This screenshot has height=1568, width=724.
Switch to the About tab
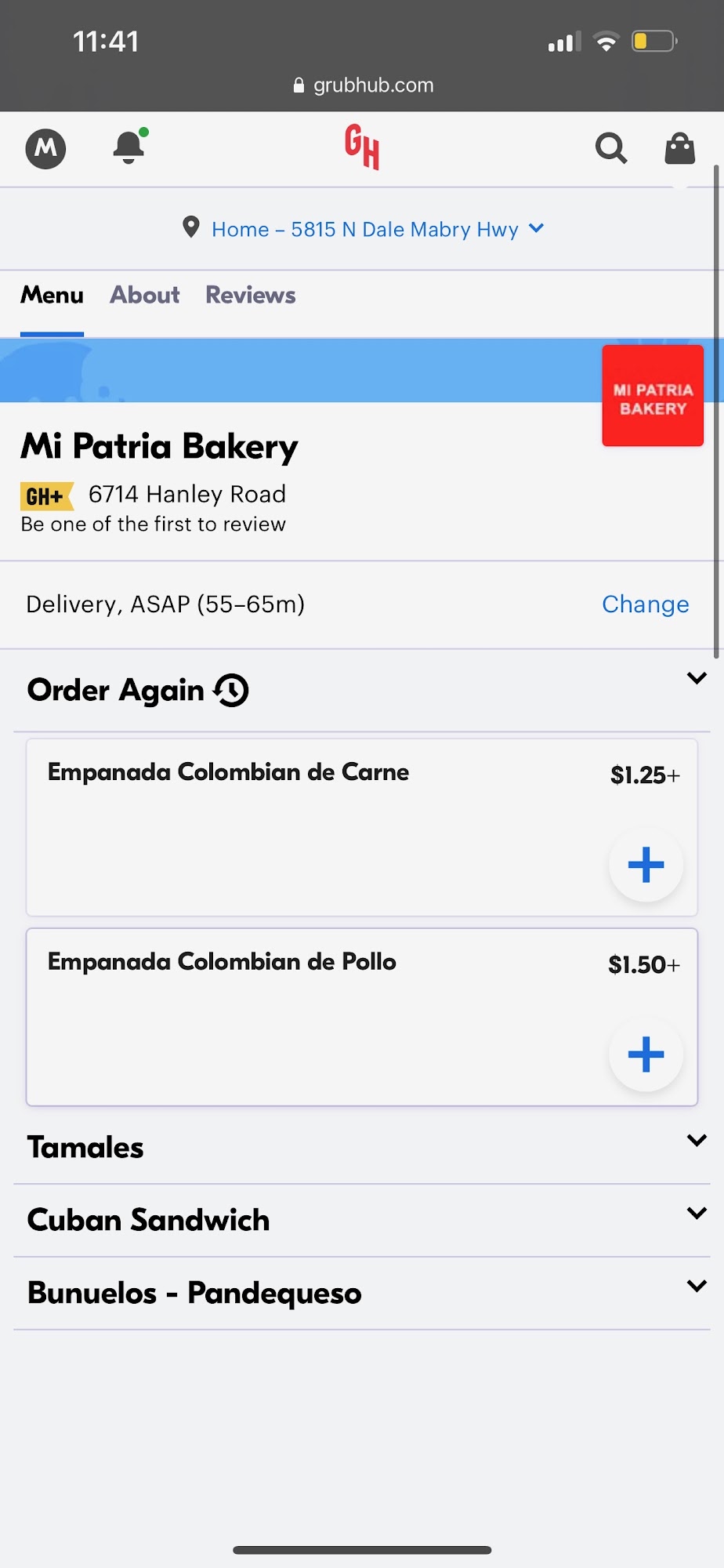point(144,295)
